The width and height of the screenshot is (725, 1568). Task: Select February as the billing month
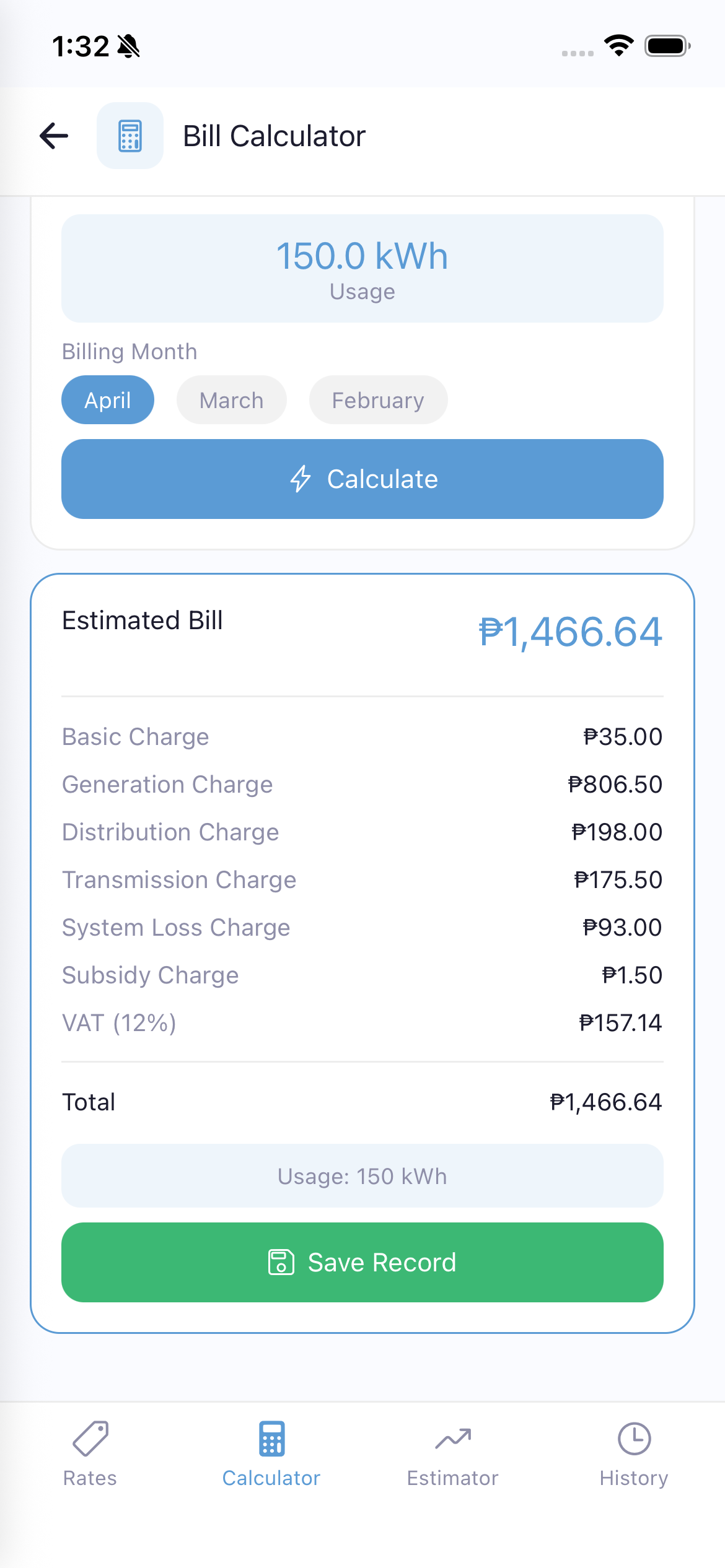point(378,399)
